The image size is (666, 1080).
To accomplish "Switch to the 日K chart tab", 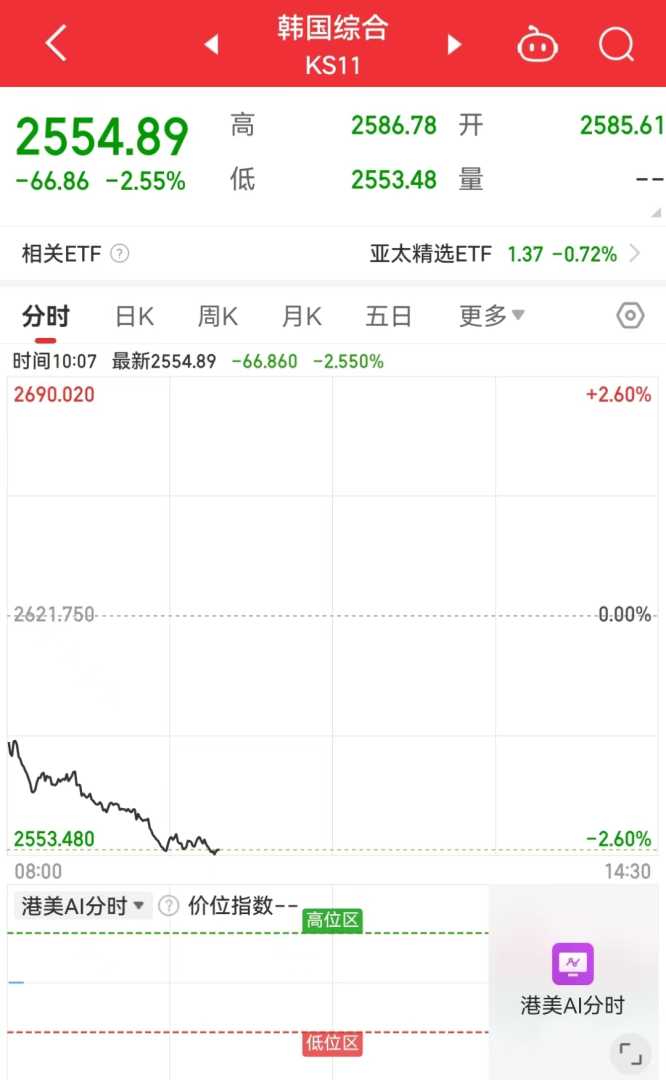I will tap(134, 317).
